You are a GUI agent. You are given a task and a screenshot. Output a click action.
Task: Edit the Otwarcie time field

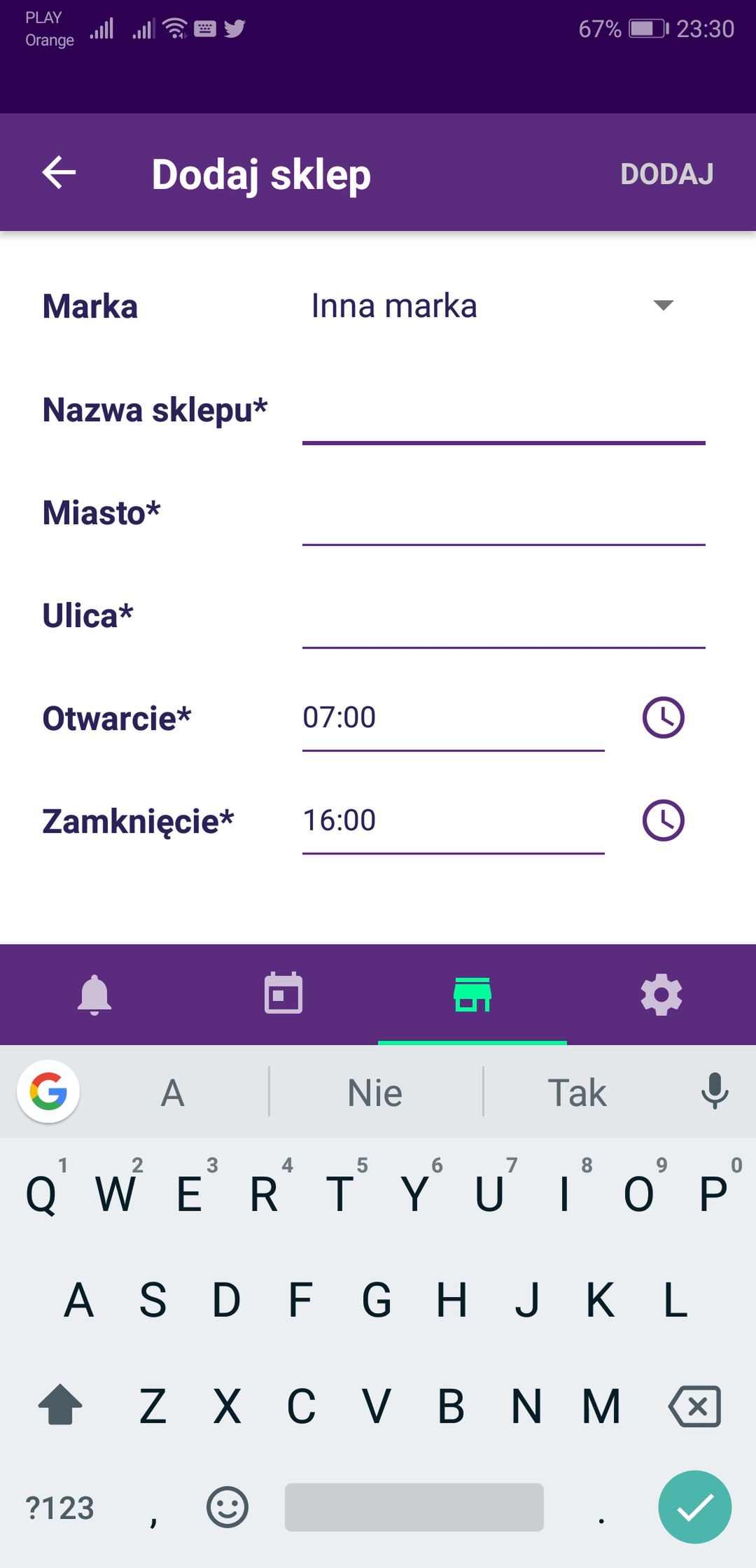pyautogui.click(x=453, y=720)
